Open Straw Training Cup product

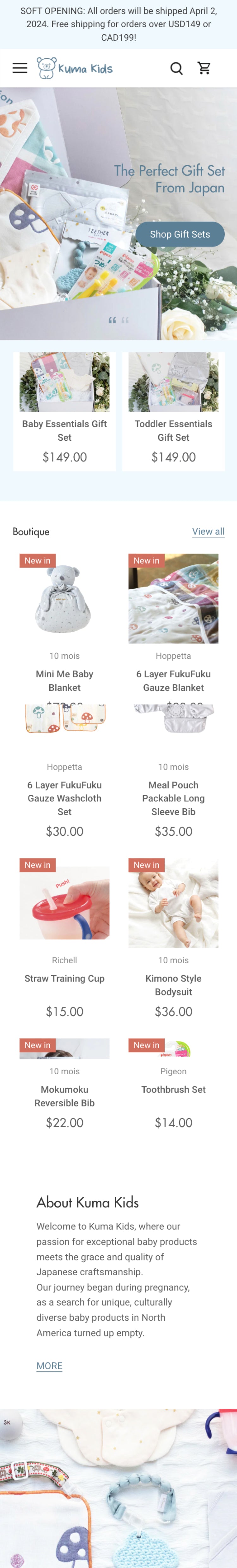click(x=64, y=978)
